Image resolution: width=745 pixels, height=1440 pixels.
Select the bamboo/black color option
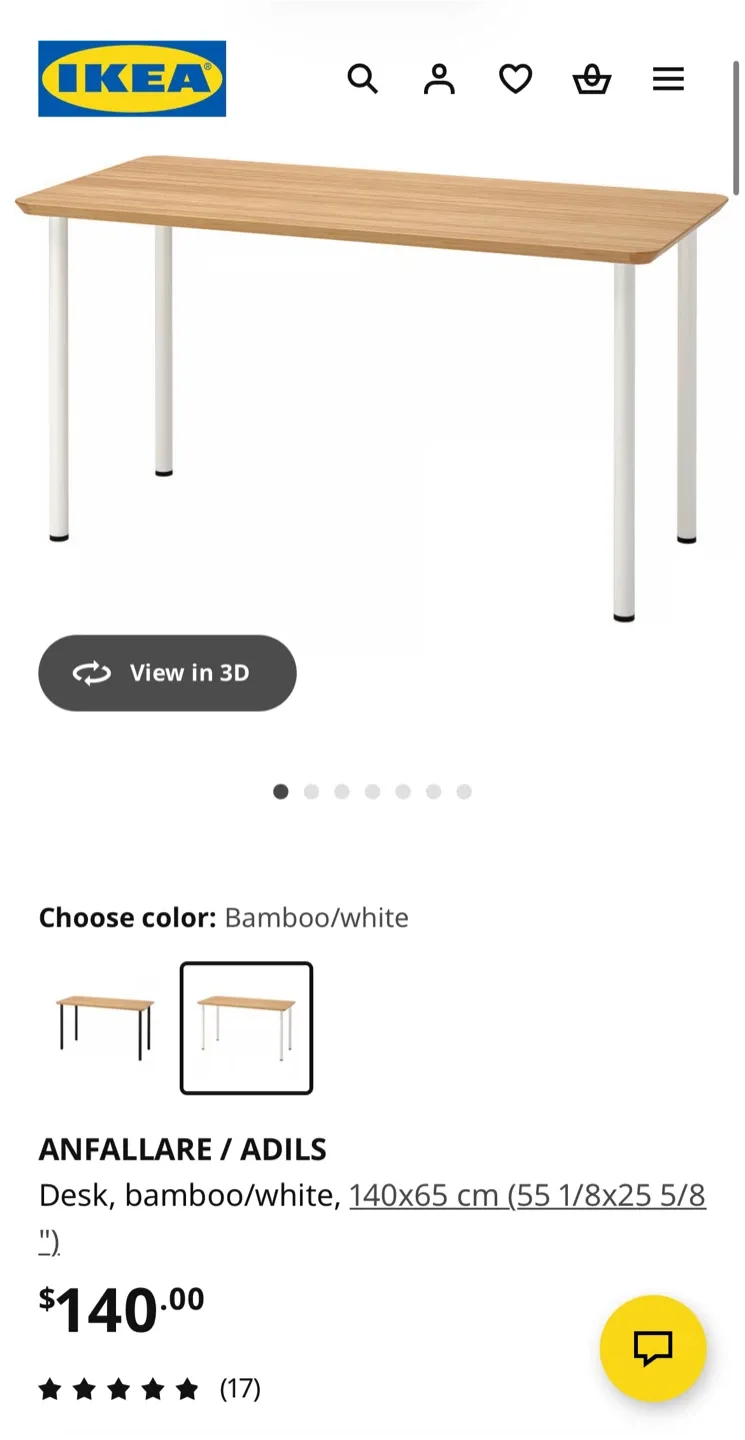(105, 1027)
